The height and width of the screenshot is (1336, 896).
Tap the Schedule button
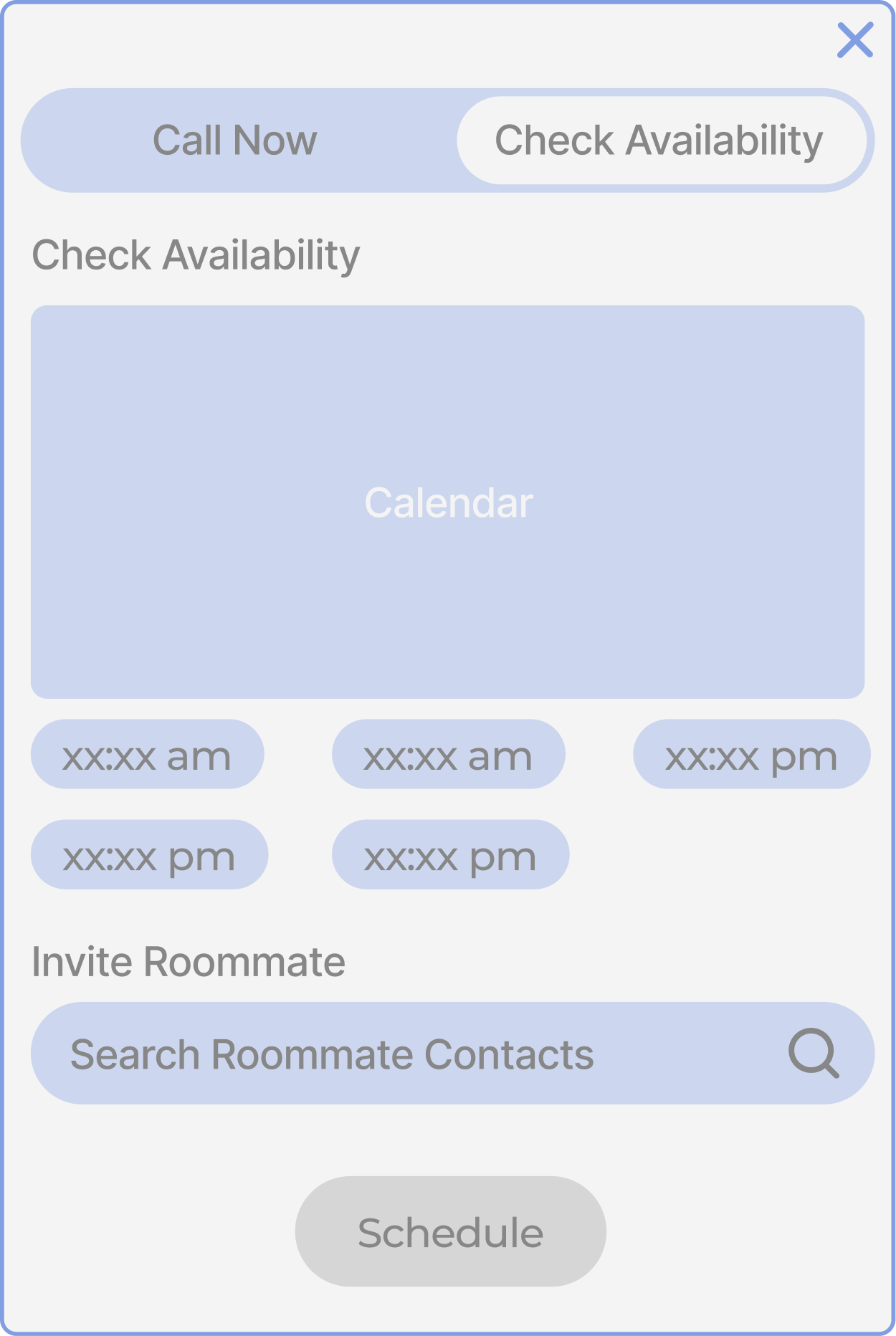pos(450,1232)
